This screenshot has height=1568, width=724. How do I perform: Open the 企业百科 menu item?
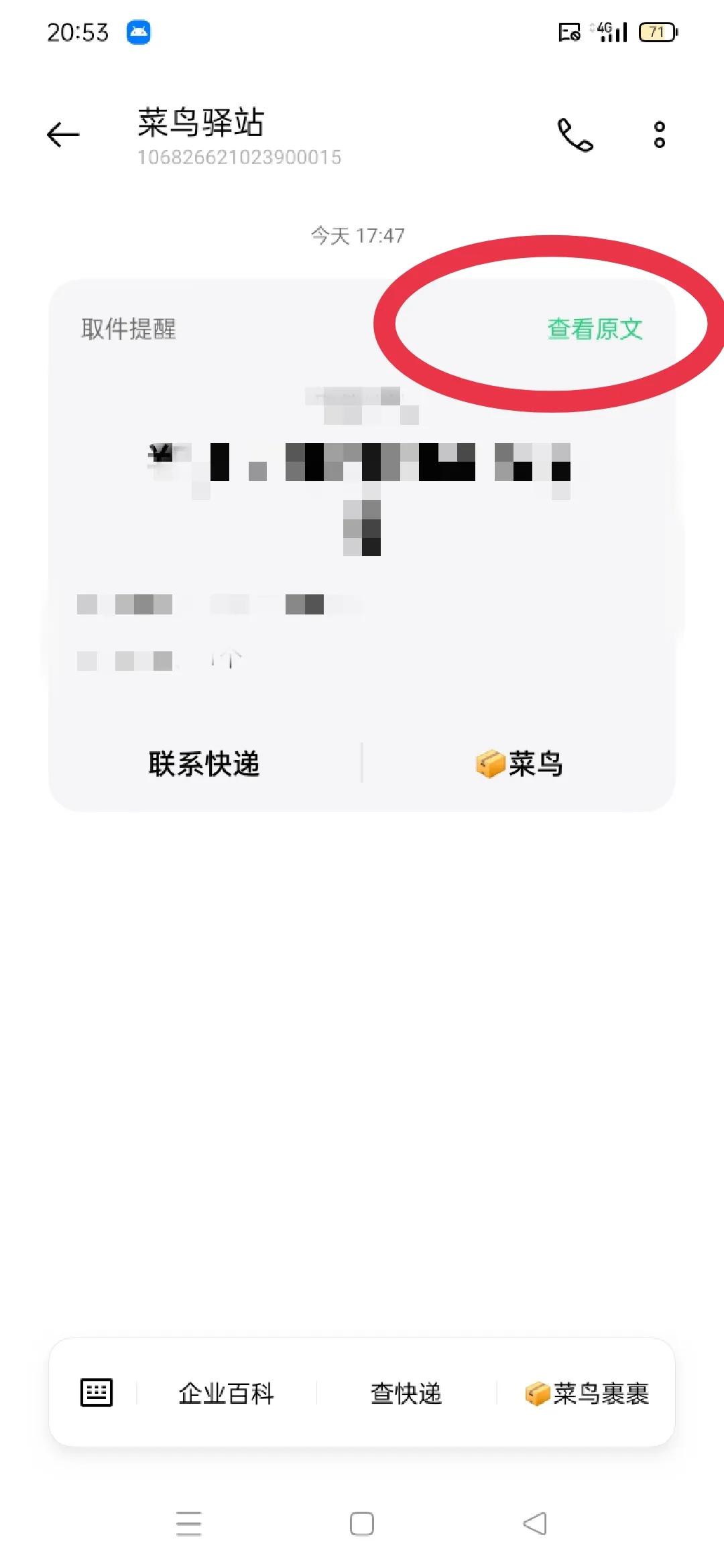[227, 1394]
